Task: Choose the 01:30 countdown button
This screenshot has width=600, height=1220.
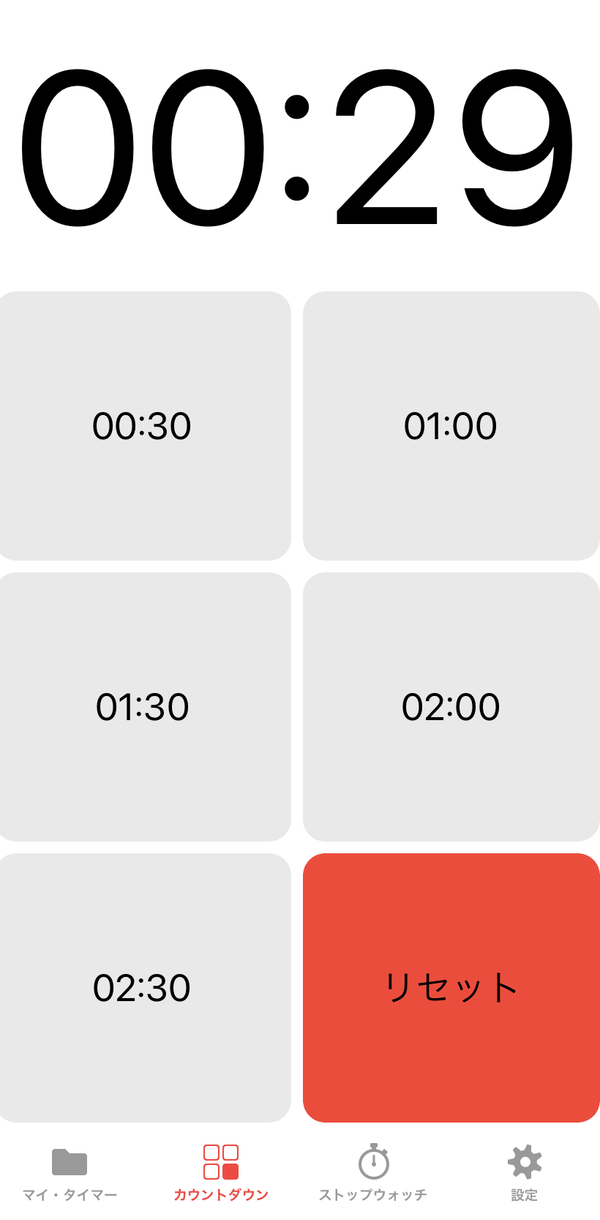Action: (145, 707)
